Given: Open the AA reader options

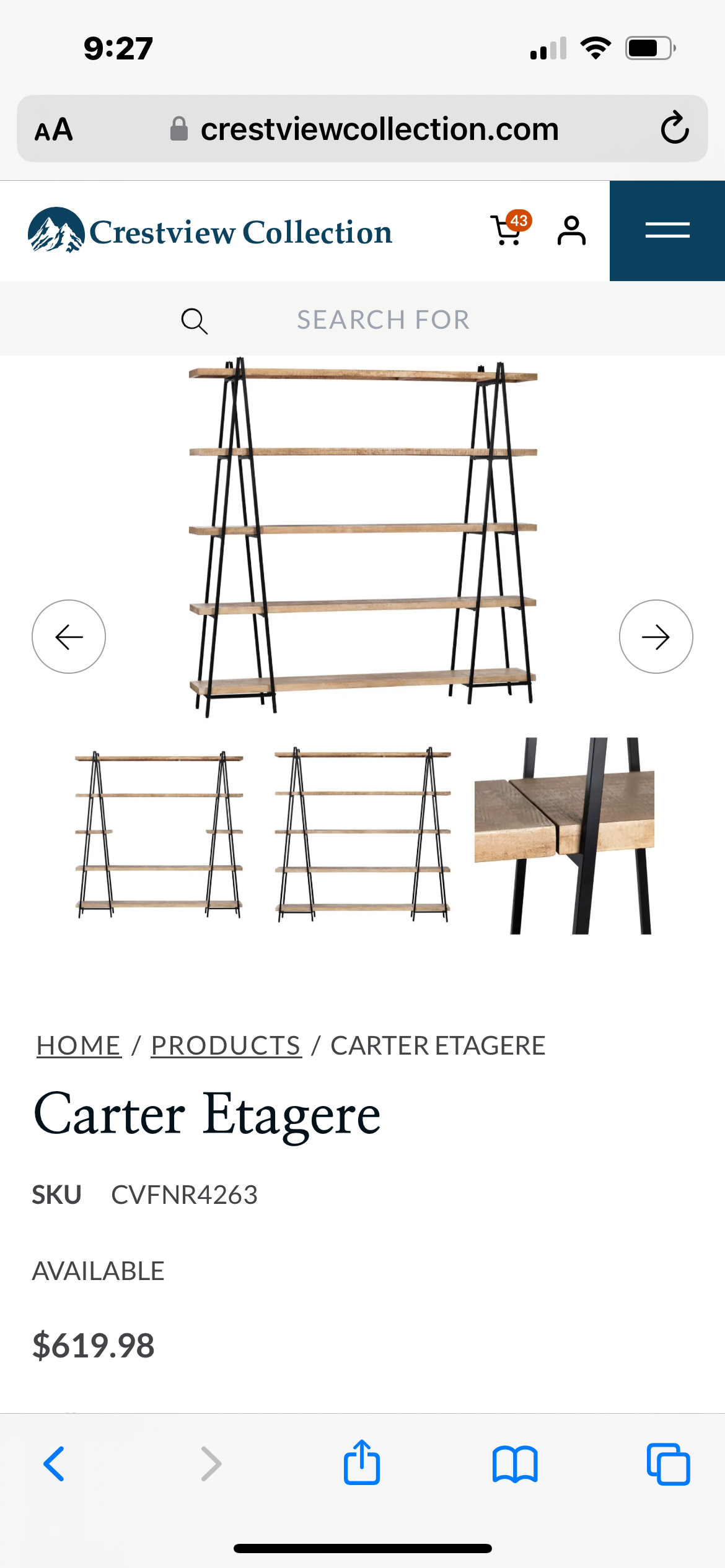Looking at the screenshot, I should (x=54, y=130).
